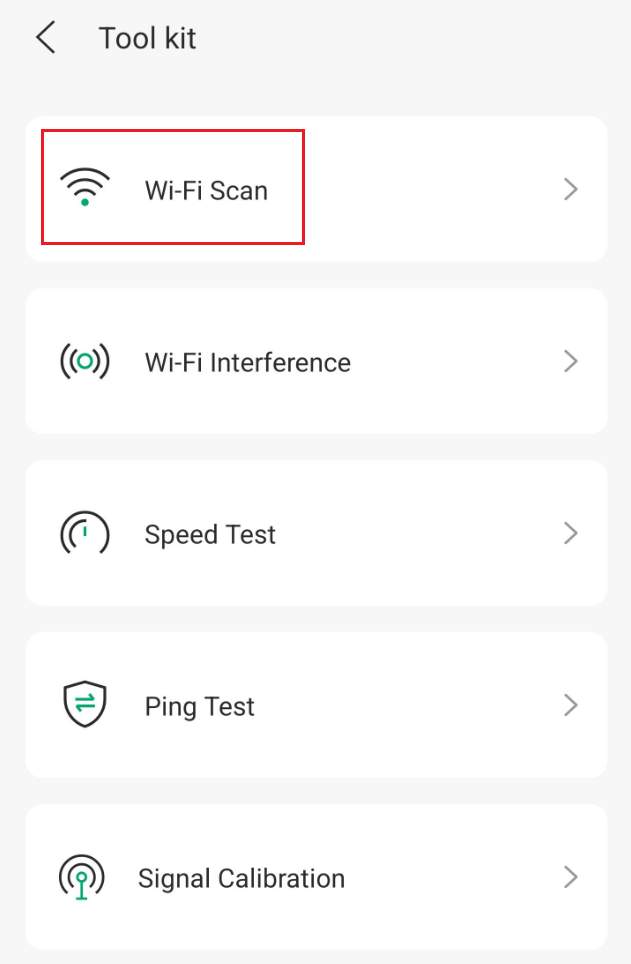
Task: Go back from Tool kit
Action: click(x=45, y=39)
